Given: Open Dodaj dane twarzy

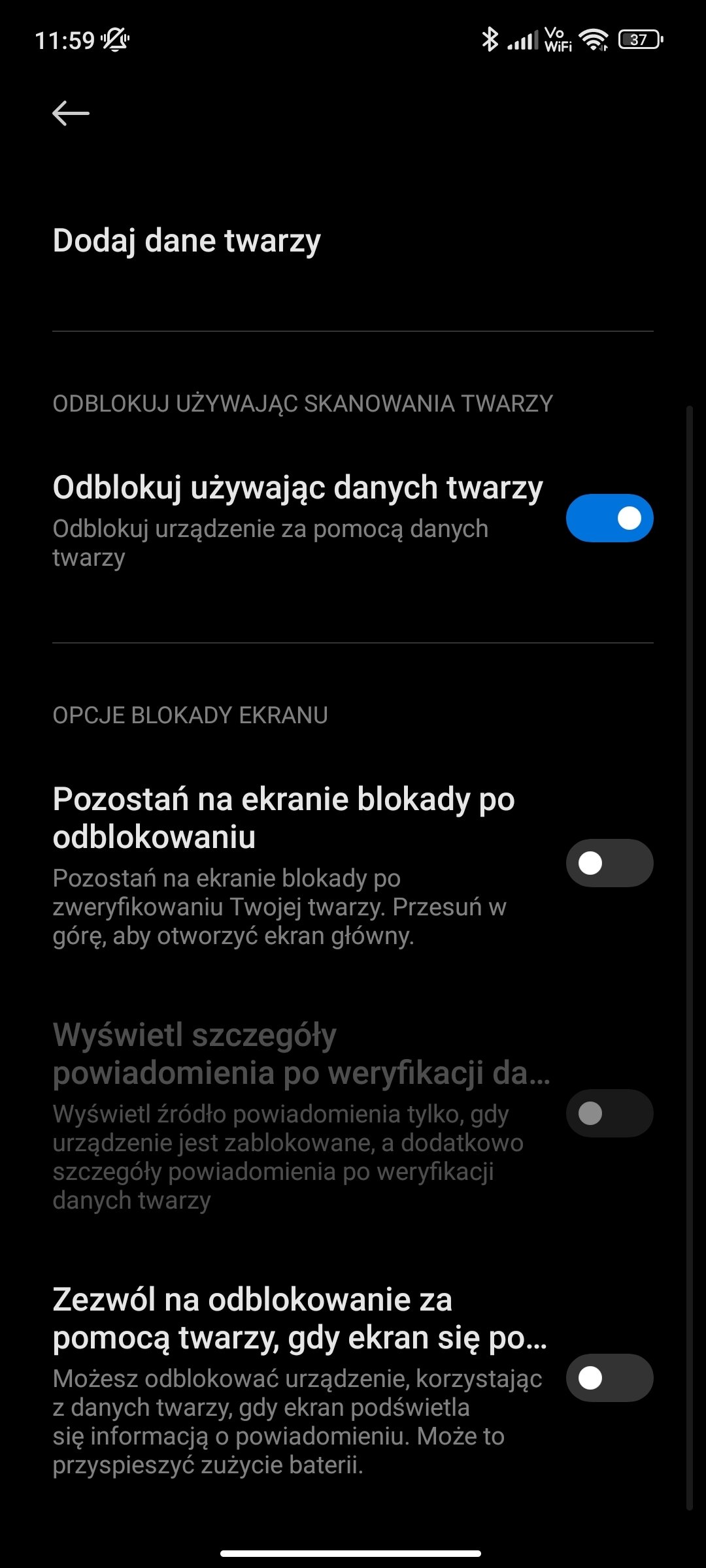Looking at the screenshot, I should pyautogui.click(x=187, y=240).
